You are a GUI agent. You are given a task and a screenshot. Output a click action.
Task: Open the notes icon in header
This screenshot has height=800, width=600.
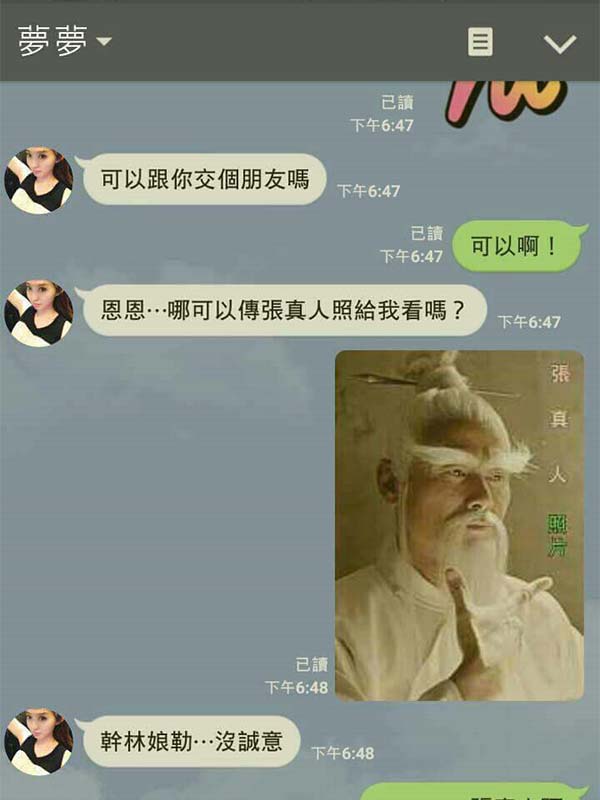(x=481, y=42)
